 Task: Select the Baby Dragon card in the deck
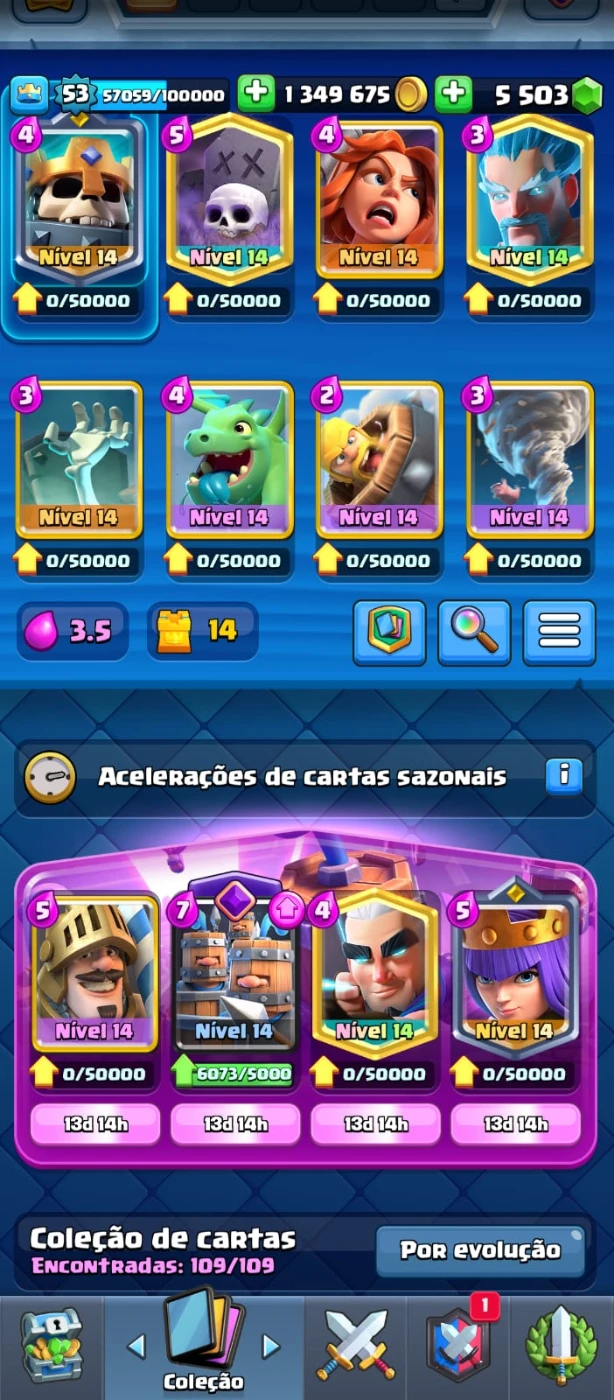[229, 478]
